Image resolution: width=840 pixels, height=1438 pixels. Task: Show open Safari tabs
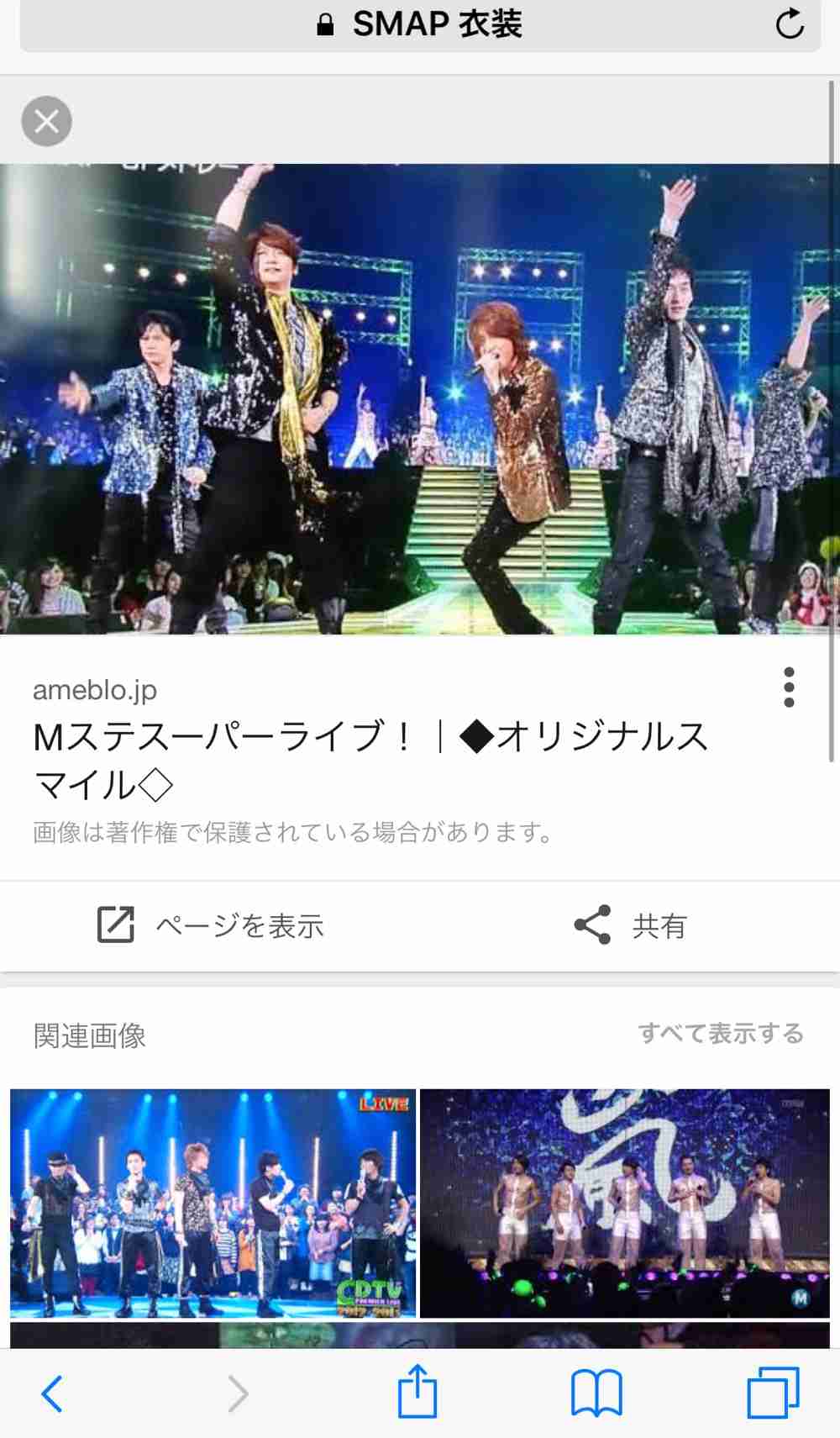(x=773, y=1393)
